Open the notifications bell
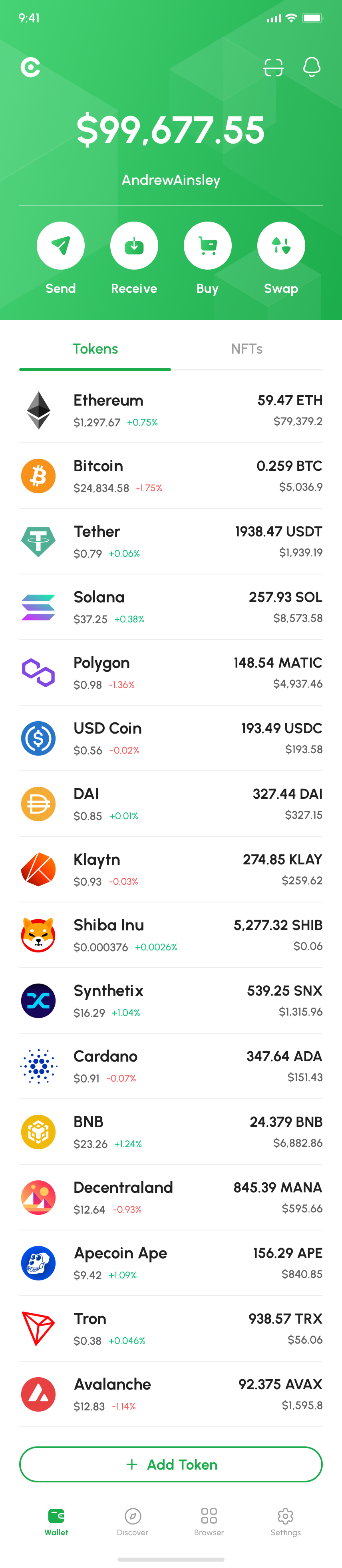 tap(312, 67)
